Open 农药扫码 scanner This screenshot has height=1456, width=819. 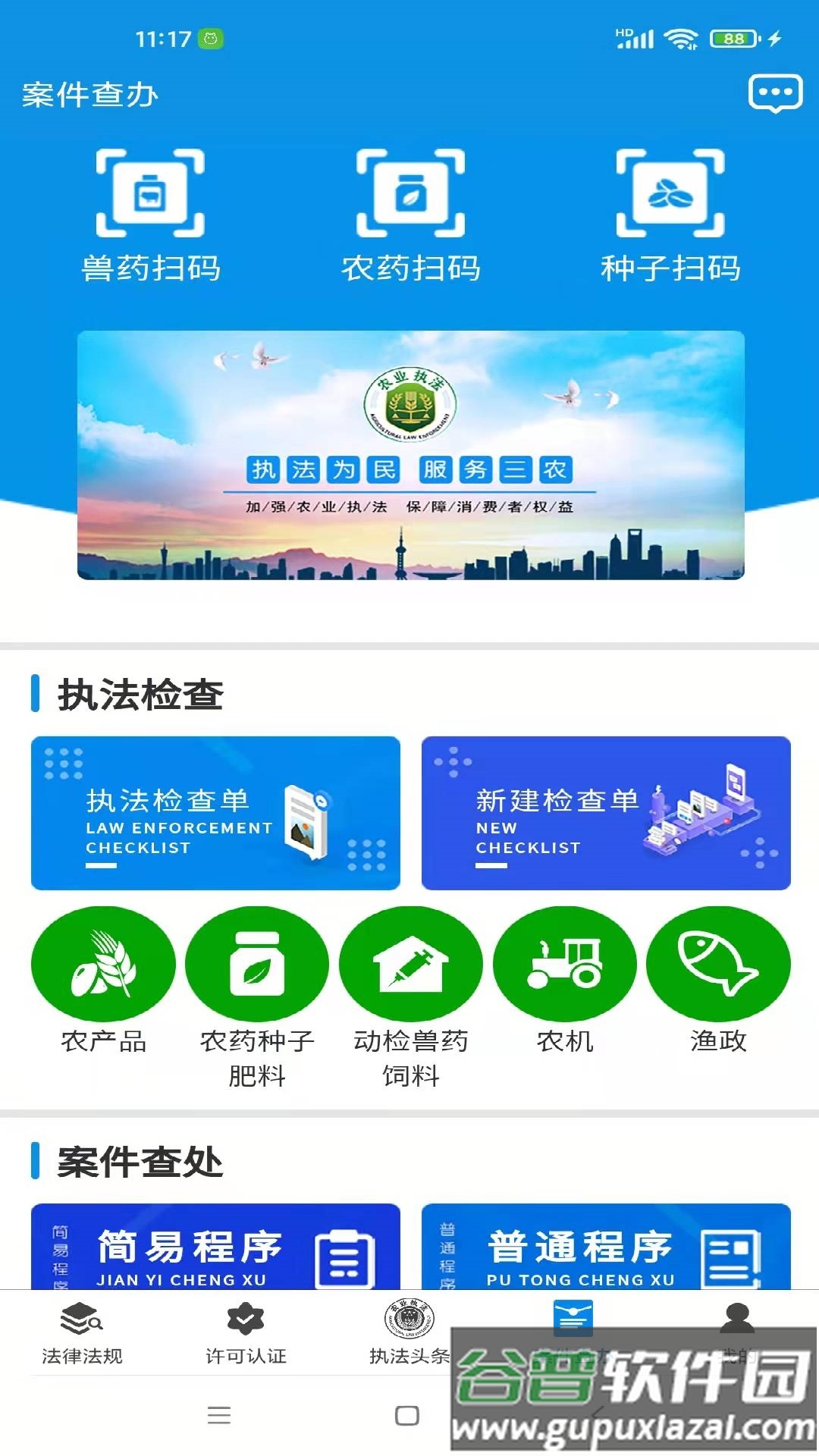410,215
